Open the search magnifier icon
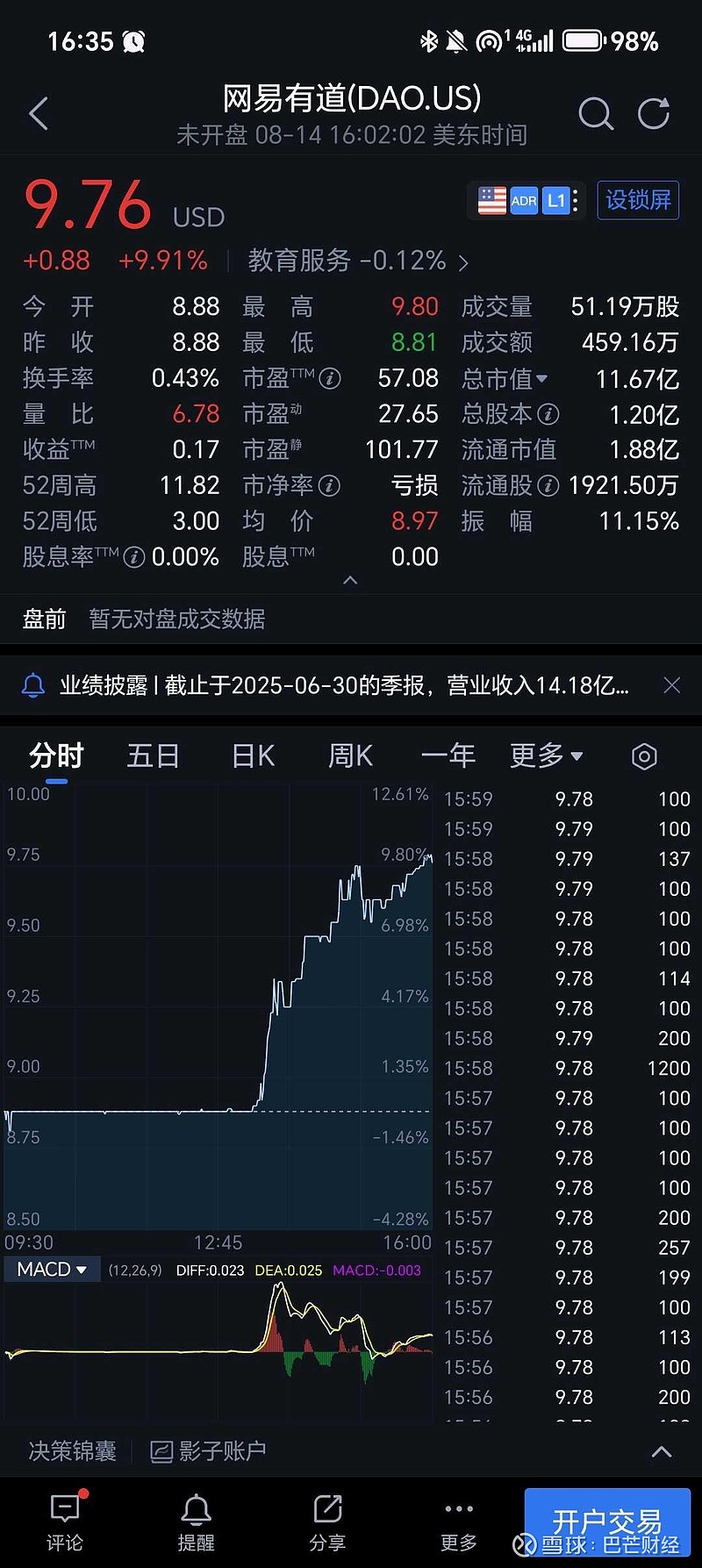Screen dimensions: 702x1568 pyautogui.click(x=596, y=113)
